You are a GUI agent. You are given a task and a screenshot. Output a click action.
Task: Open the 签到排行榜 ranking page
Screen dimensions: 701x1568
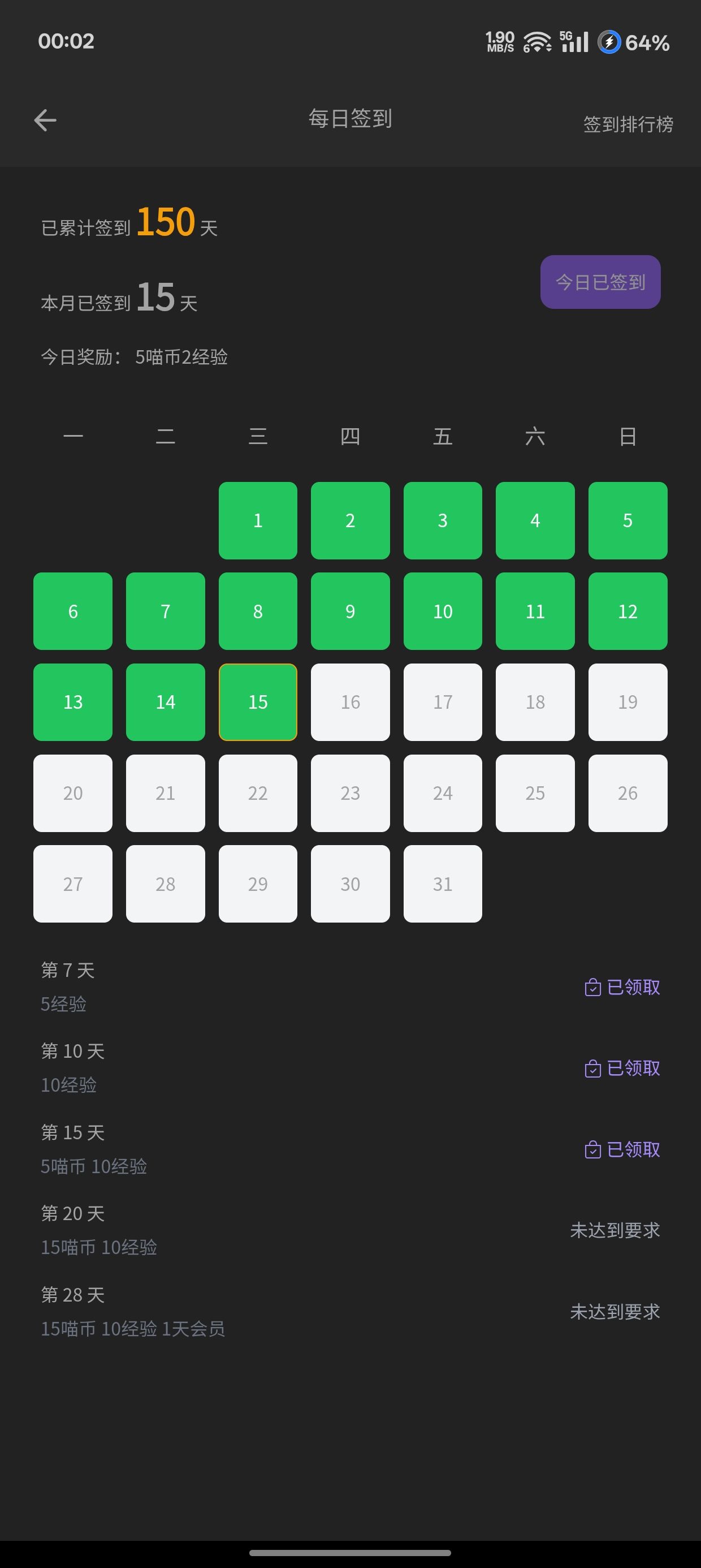pyautogui.click(x=628, y=124)
